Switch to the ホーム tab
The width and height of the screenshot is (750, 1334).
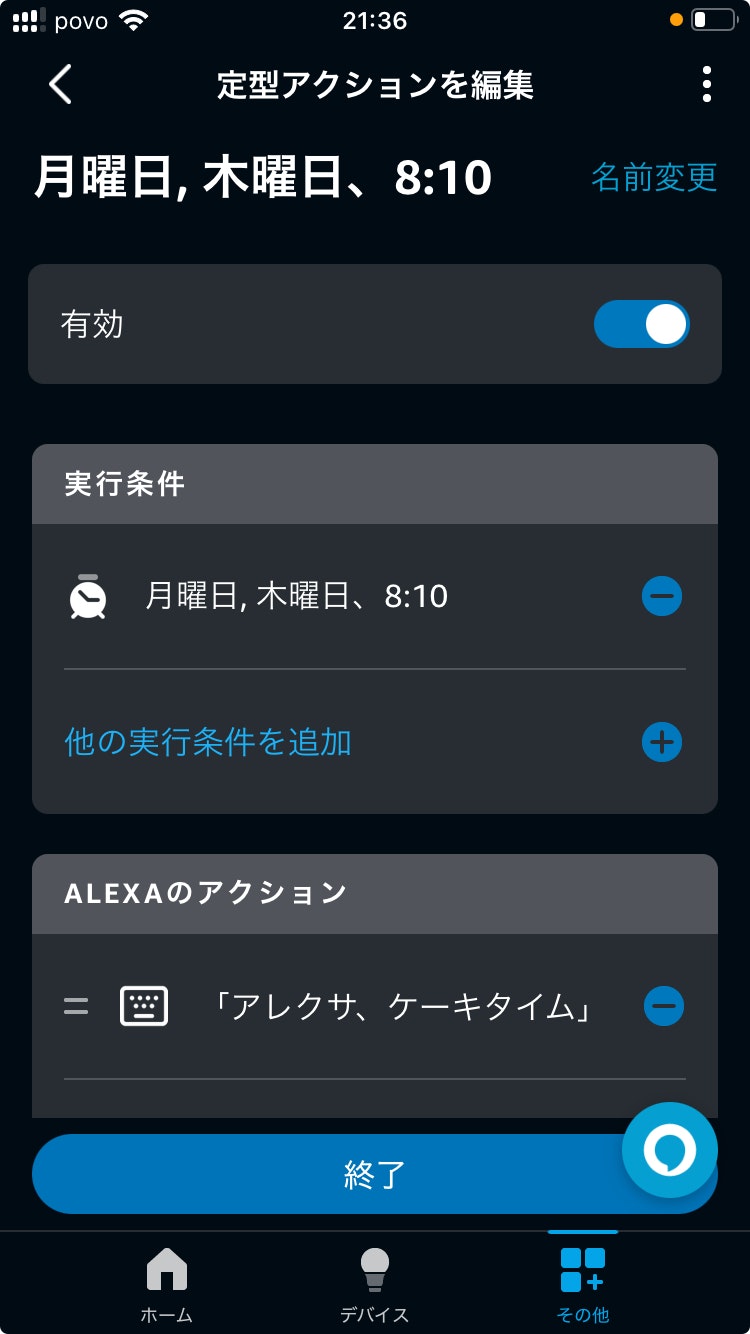coord(166,1284)
